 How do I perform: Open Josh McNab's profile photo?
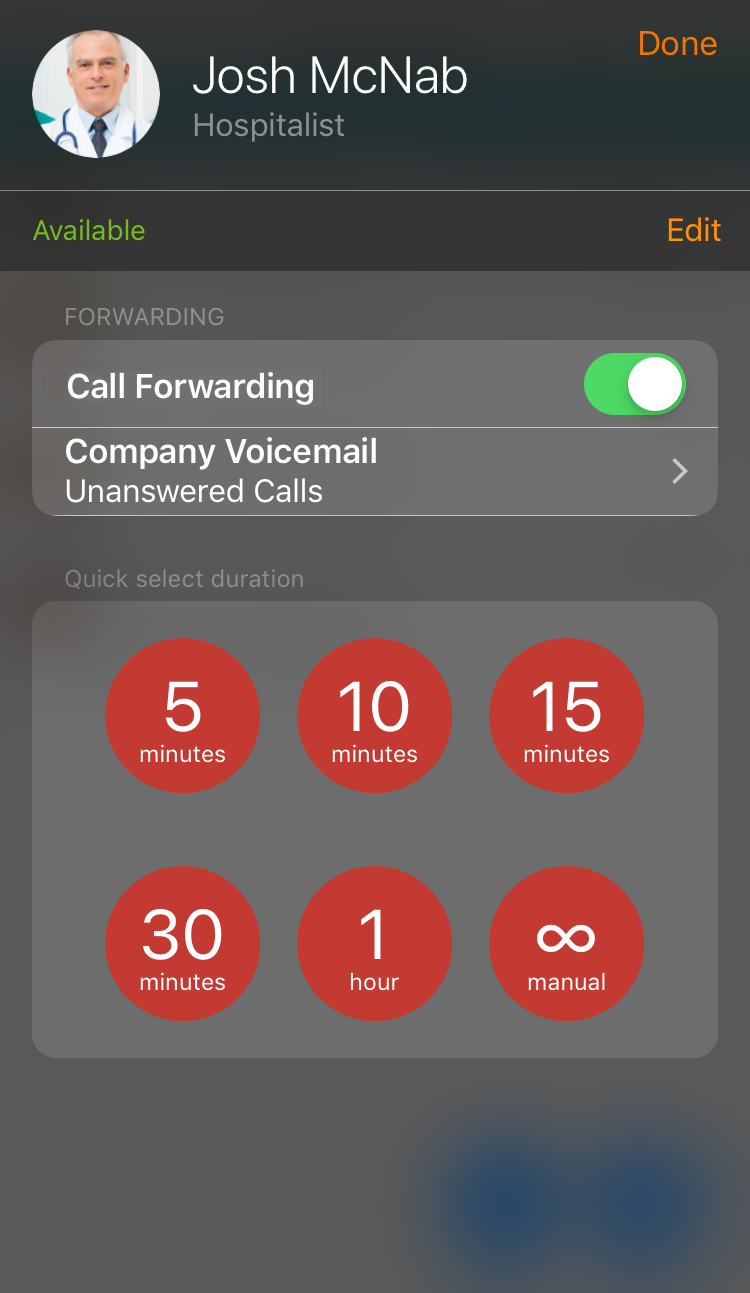95,94
